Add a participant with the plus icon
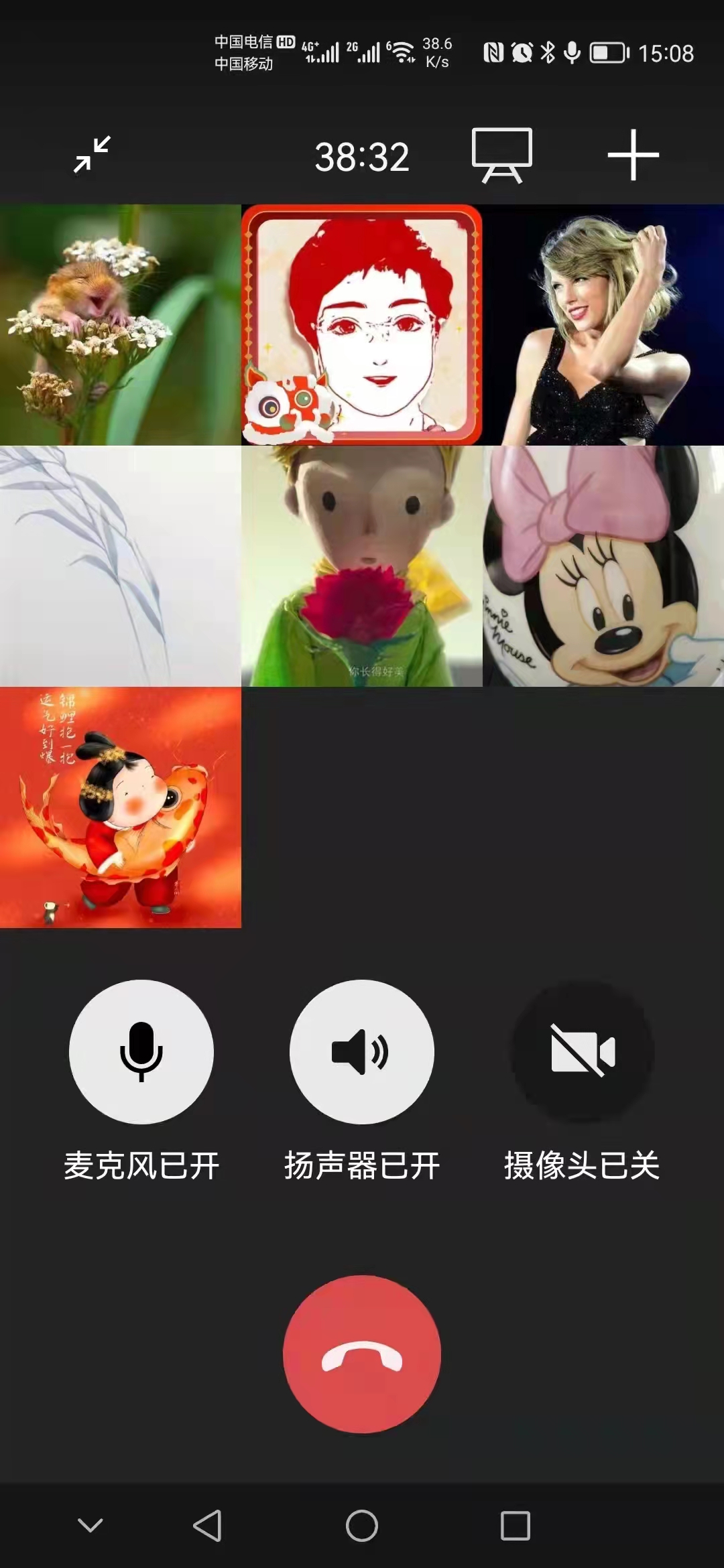 point(633,155)
